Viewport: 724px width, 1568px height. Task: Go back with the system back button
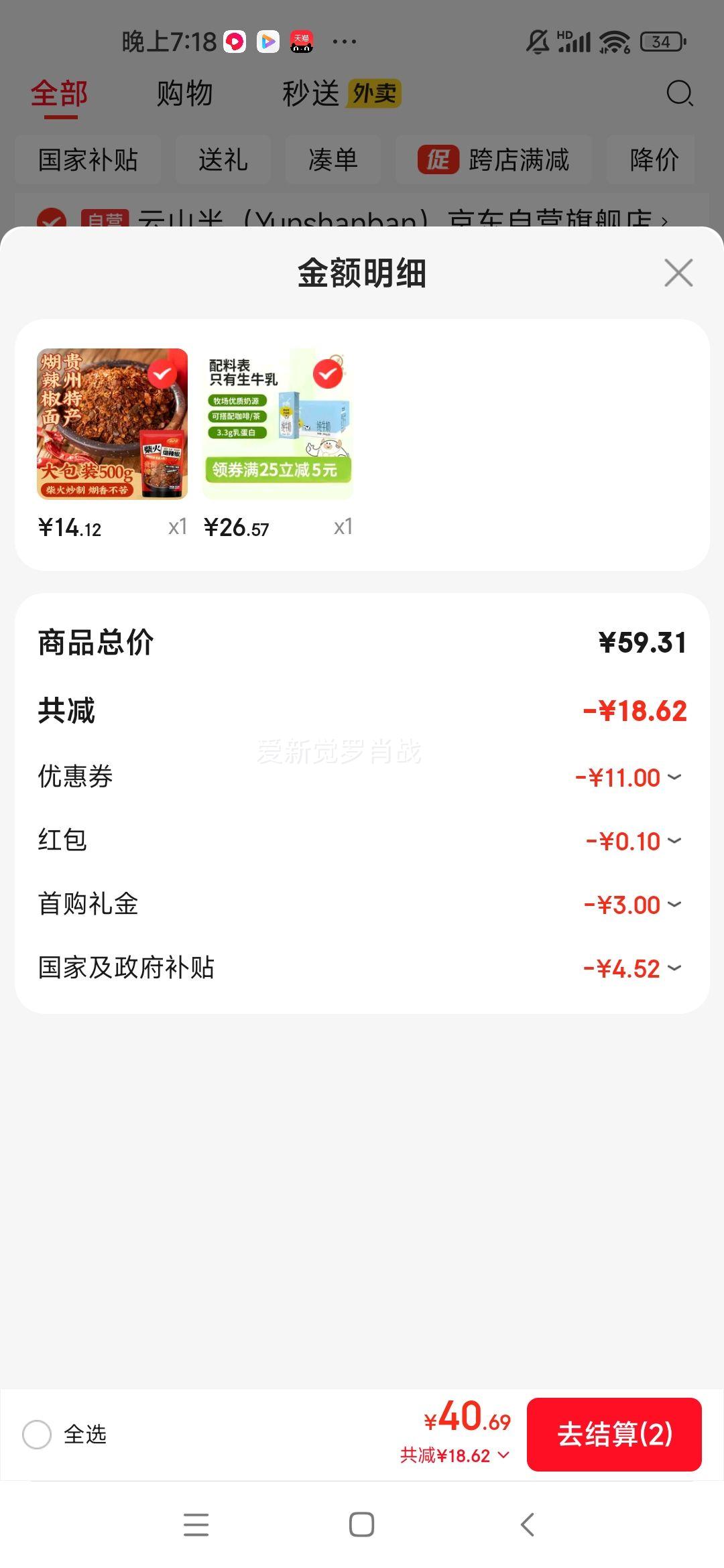click(528, 1524)
